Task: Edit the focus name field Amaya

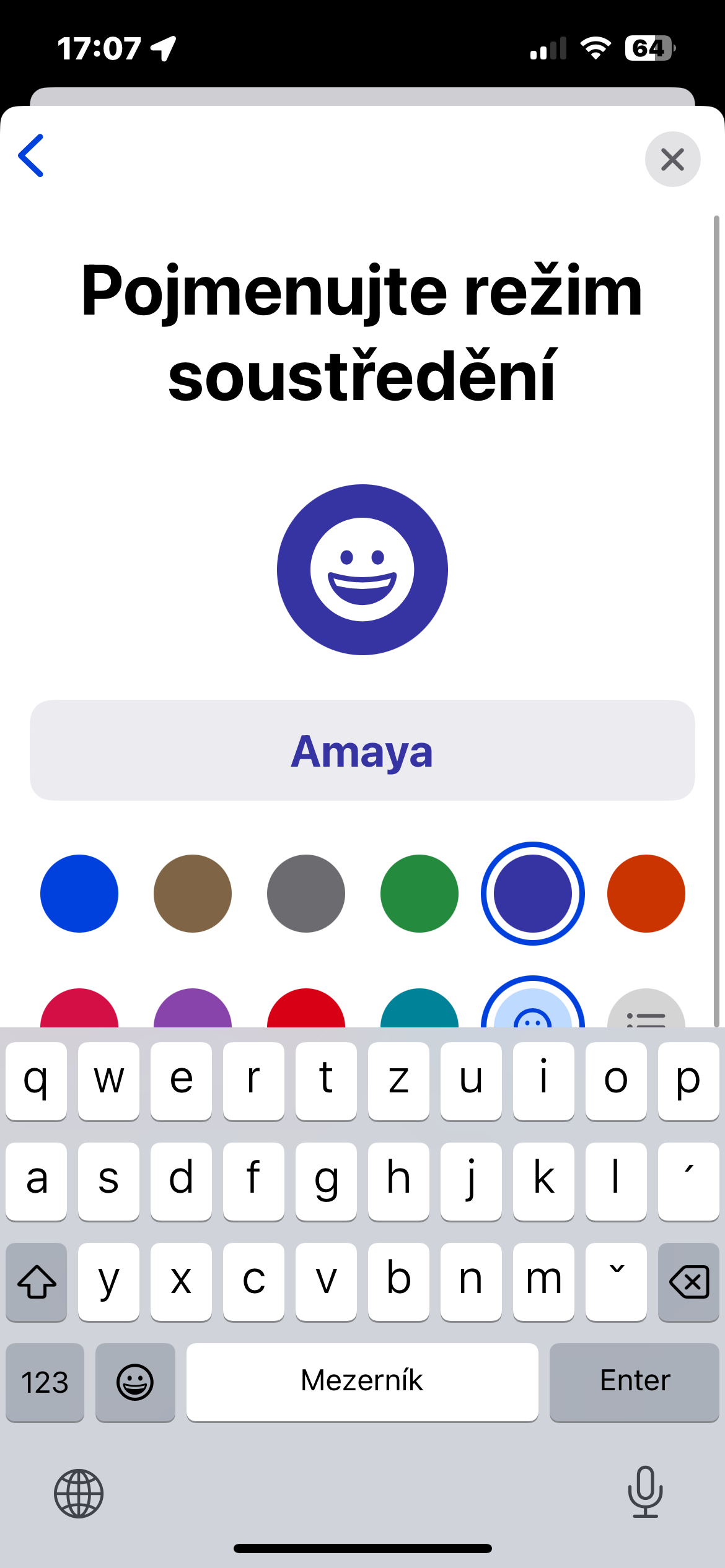Action: (x=362, y=751)
